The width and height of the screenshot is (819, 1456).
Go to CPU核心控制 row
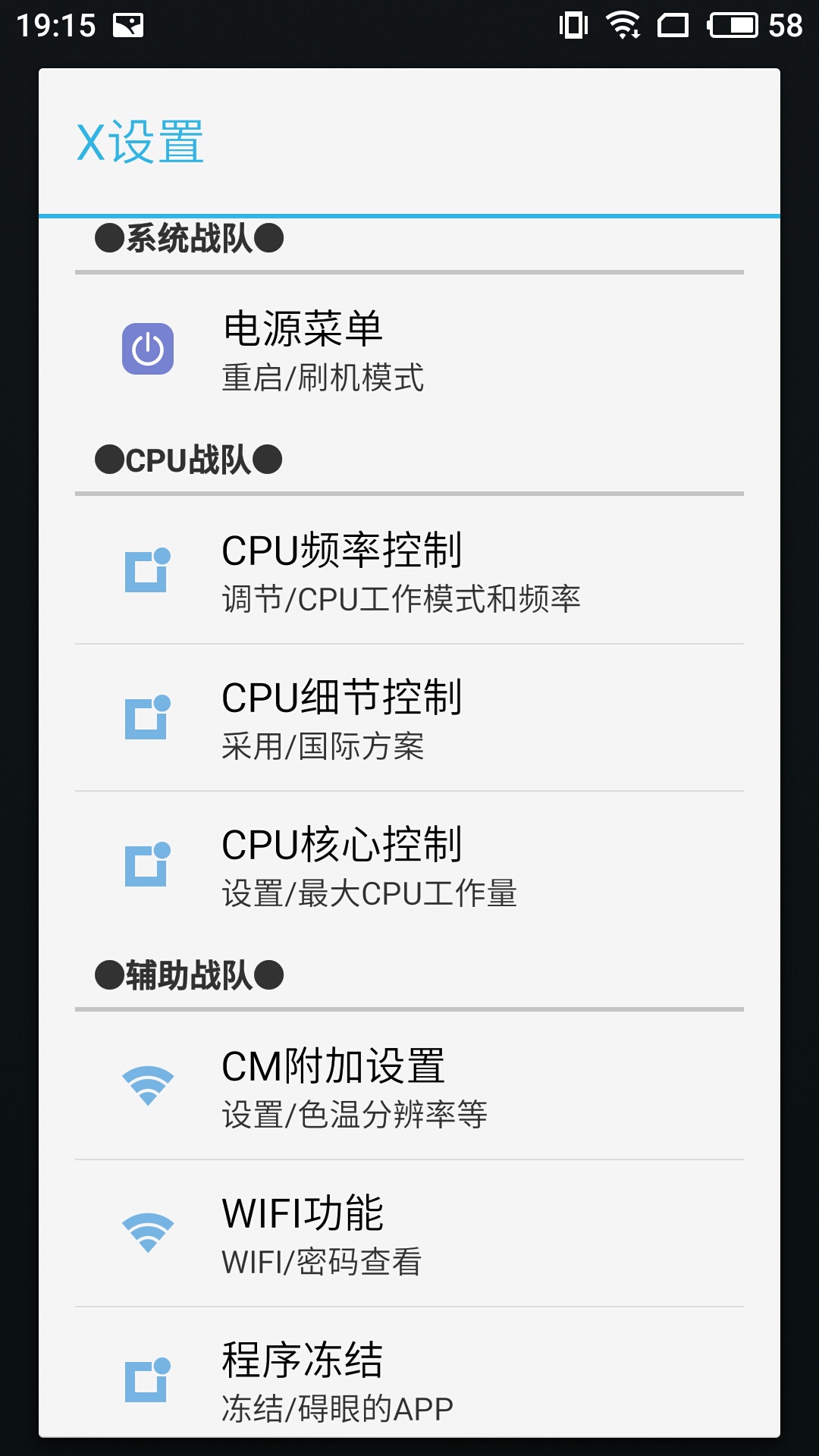[409, 866]
